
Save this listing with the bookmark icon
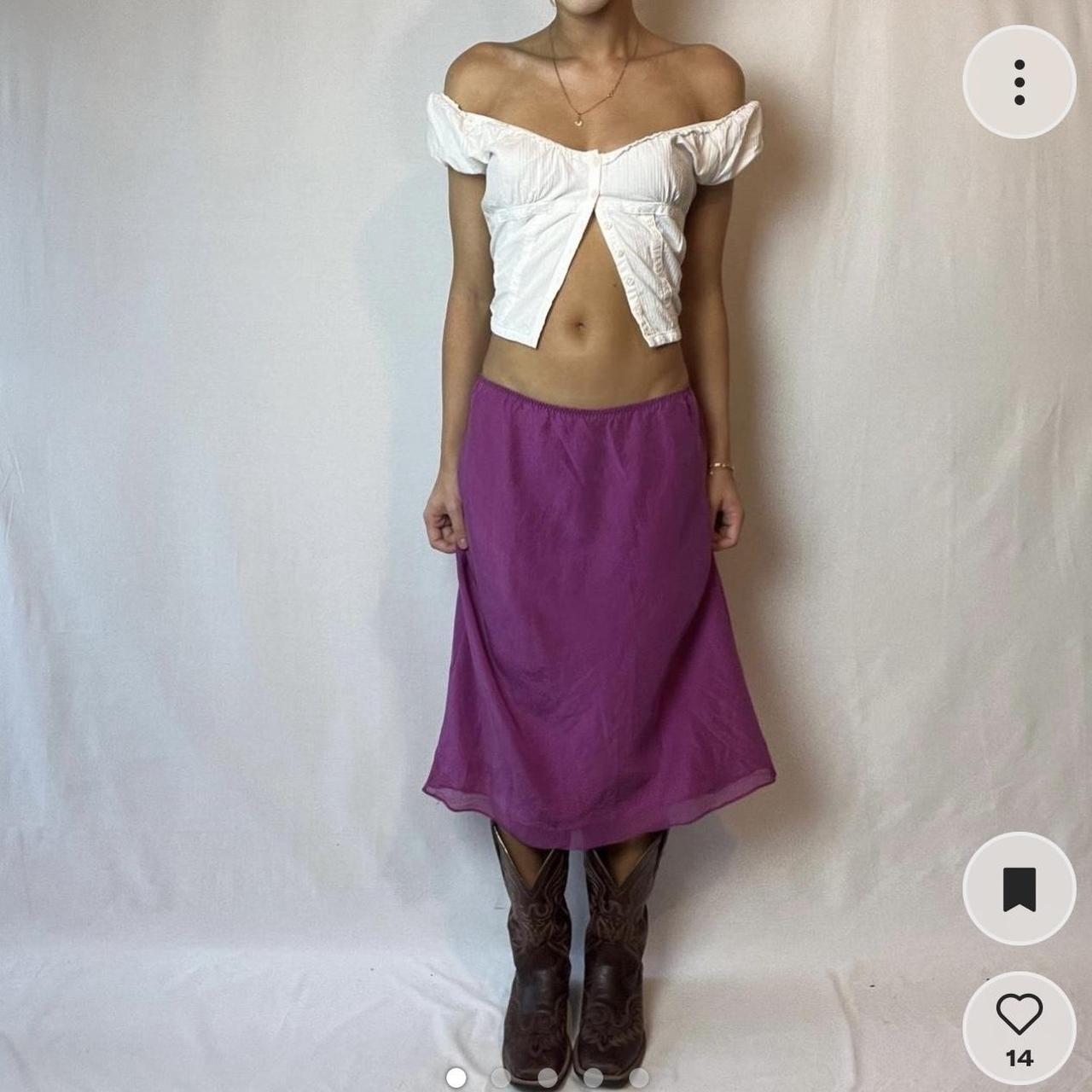(1019, 889)
